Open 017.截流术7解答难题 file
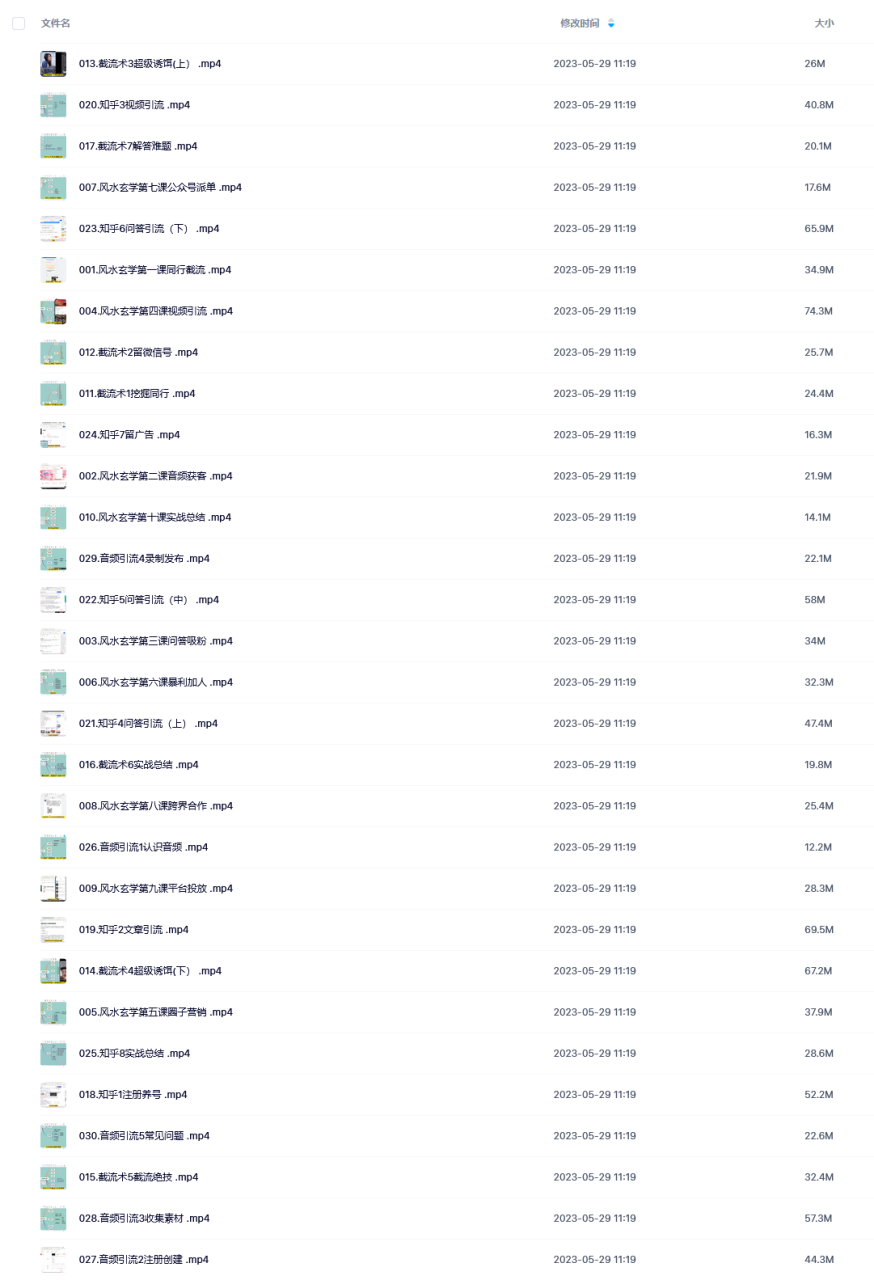The width and height of the screenshot is (874, 1280). 138,146
